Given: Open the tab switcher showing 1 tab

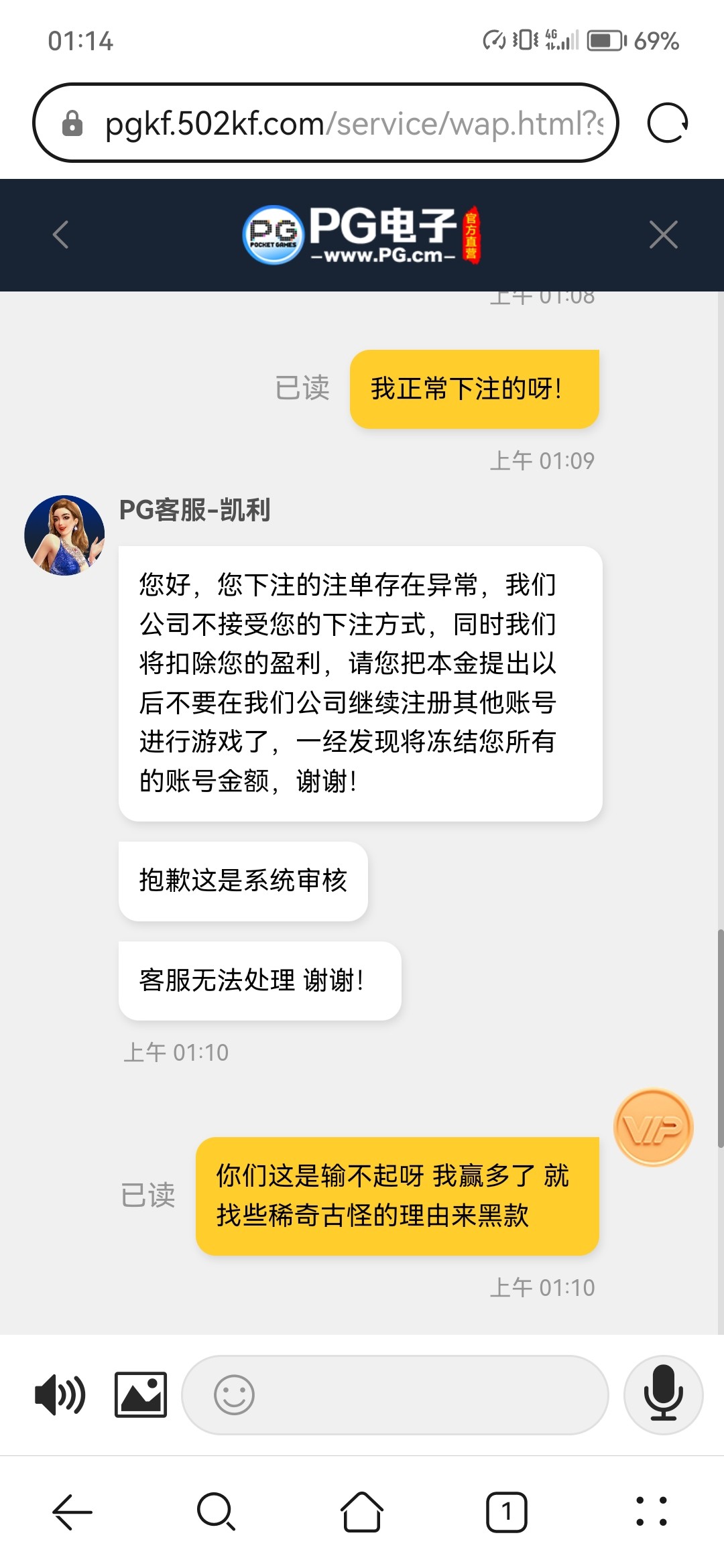Looking at the screenshot, I should coord(507,1511).
